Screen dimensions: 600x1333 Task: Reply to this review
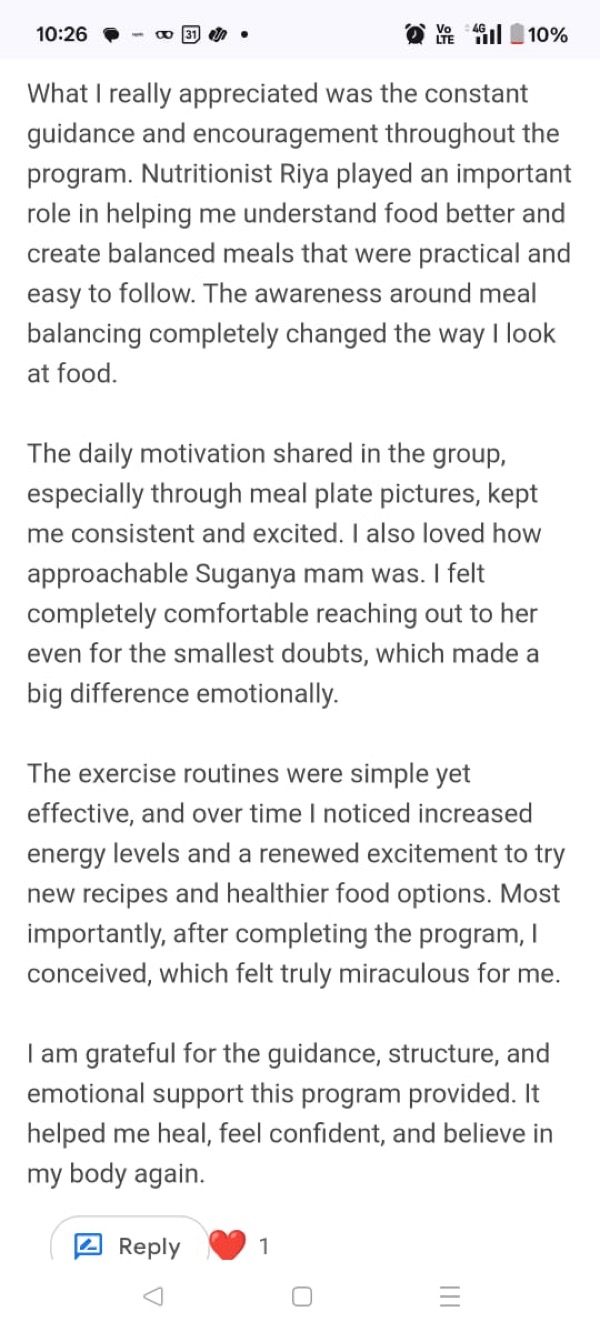[x=129, y=1246]
